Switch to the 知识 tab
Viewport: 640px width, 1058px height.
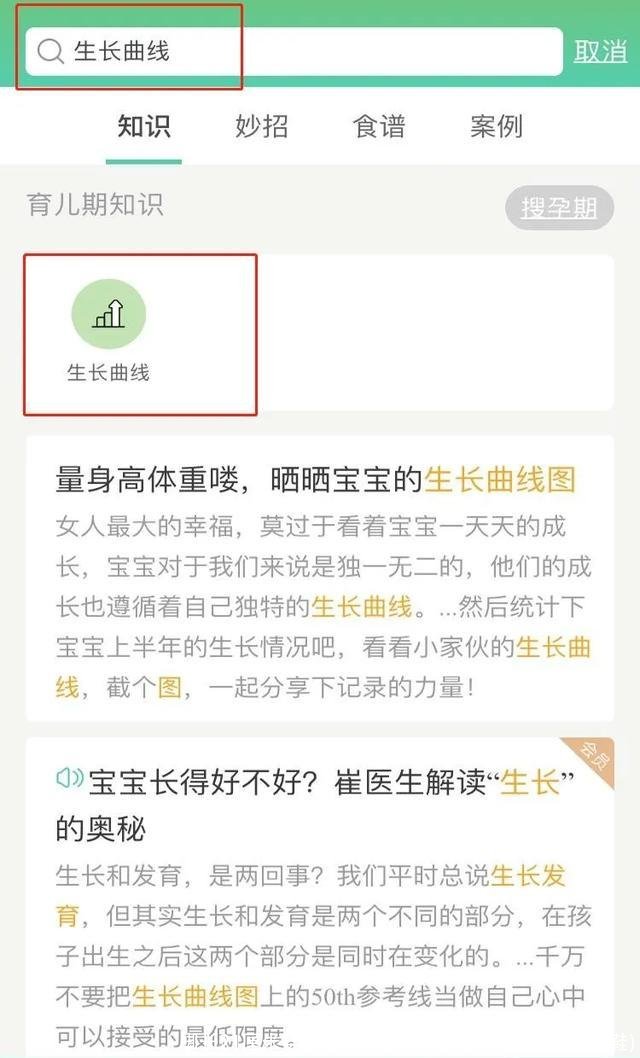(144, 126)
